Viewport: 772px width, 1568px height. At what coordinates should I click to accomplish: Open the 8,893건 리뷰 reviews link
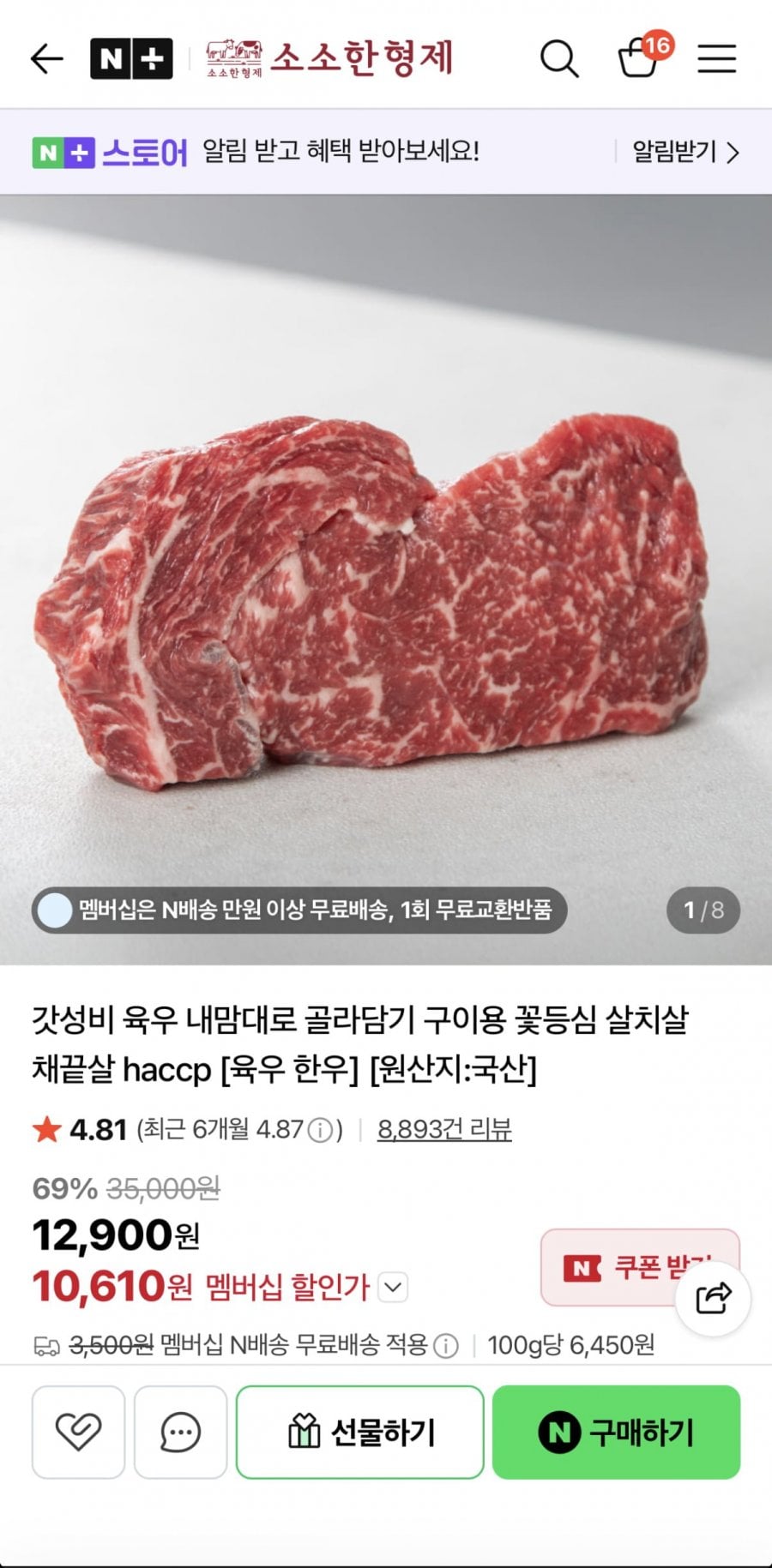point(443,1129)
